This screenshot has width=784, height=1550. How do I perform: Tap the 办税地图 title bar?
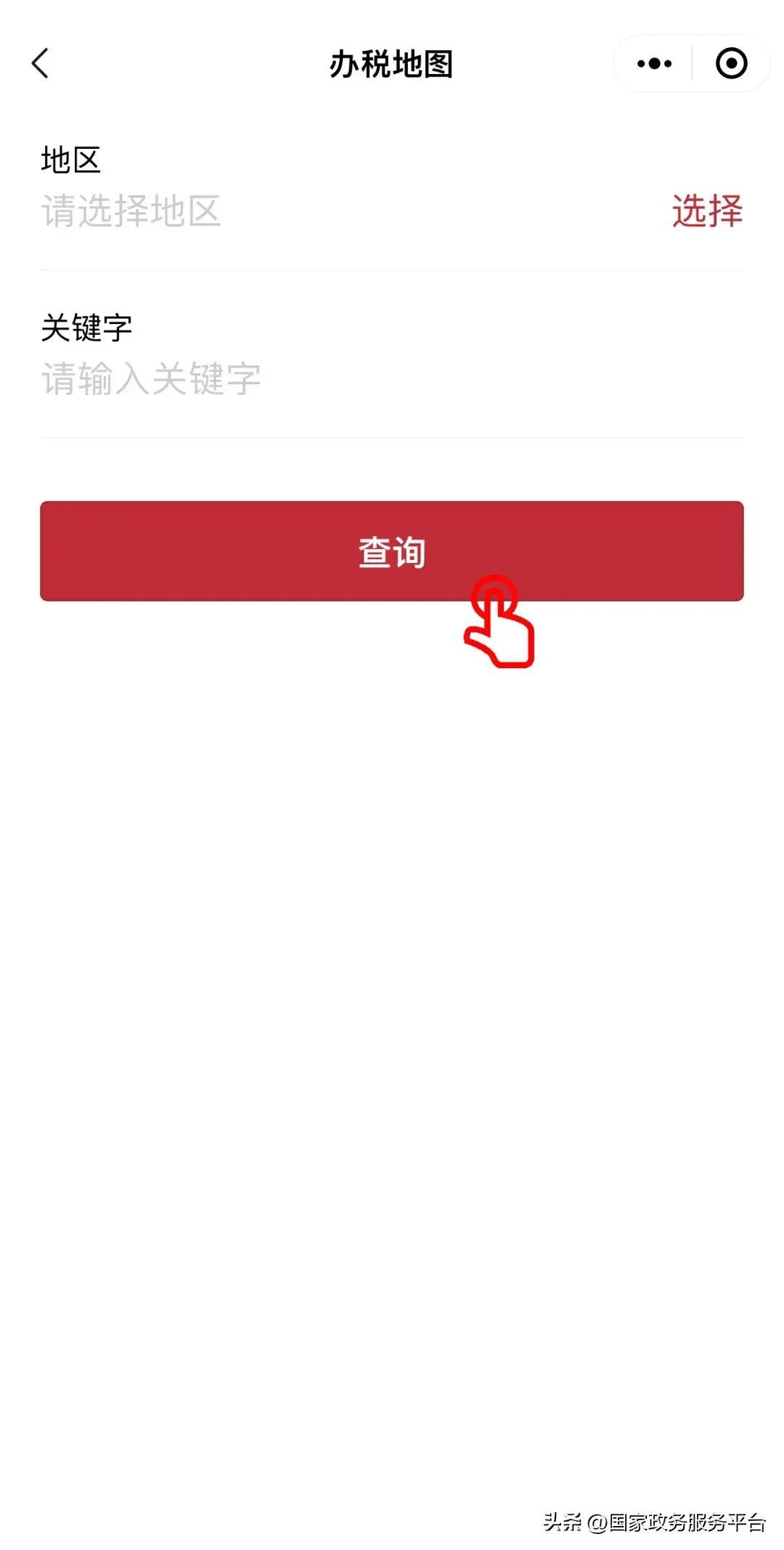point(392,64)
